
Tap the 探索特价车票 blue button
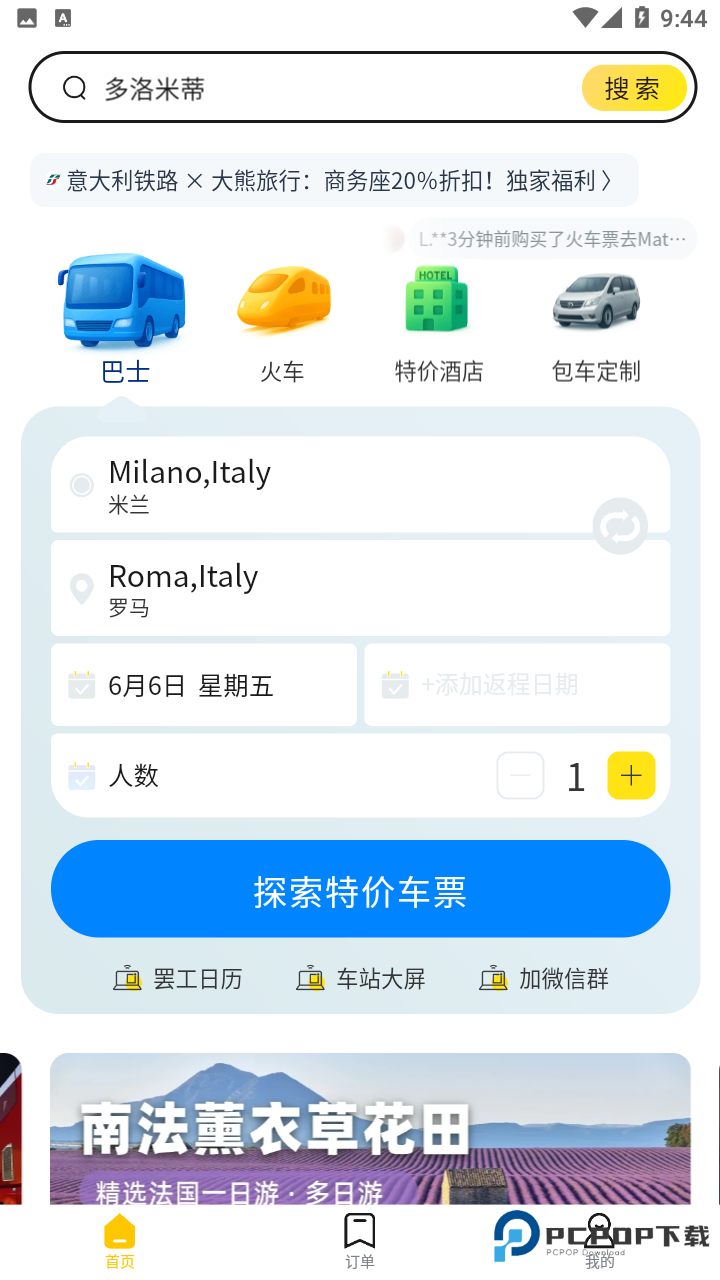pos(360,888)
